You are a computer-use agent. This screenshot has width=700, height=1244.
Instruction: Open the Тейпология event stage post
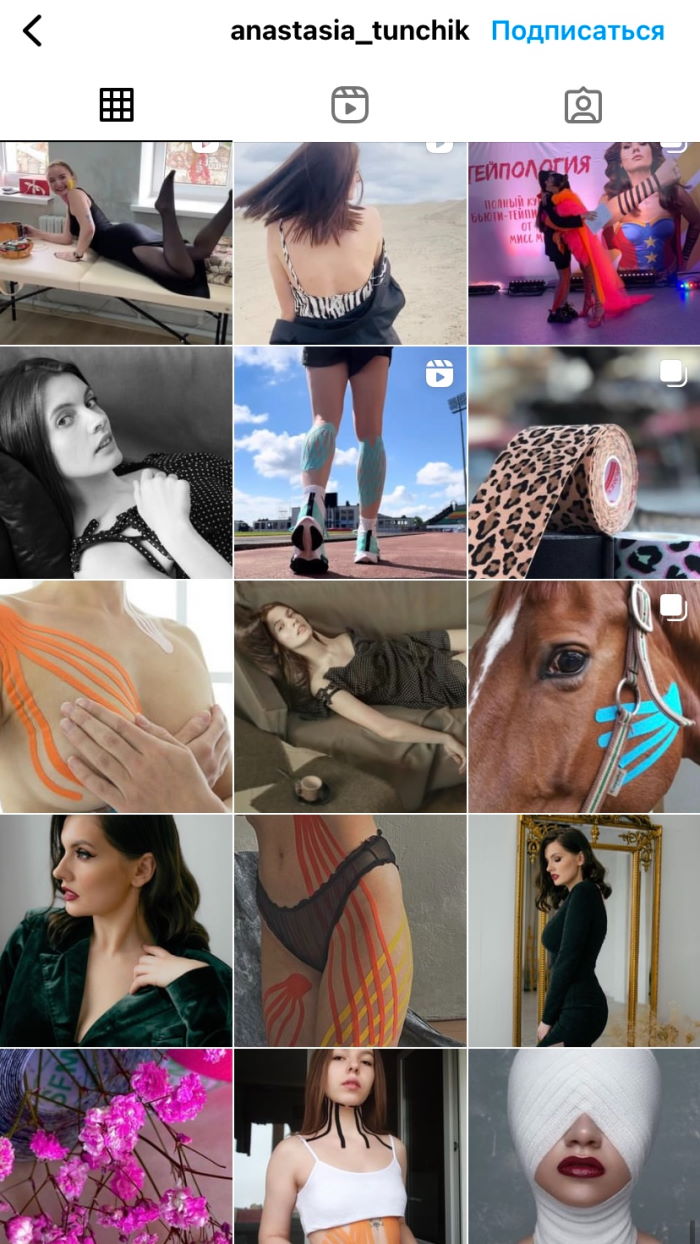point(584,243)
